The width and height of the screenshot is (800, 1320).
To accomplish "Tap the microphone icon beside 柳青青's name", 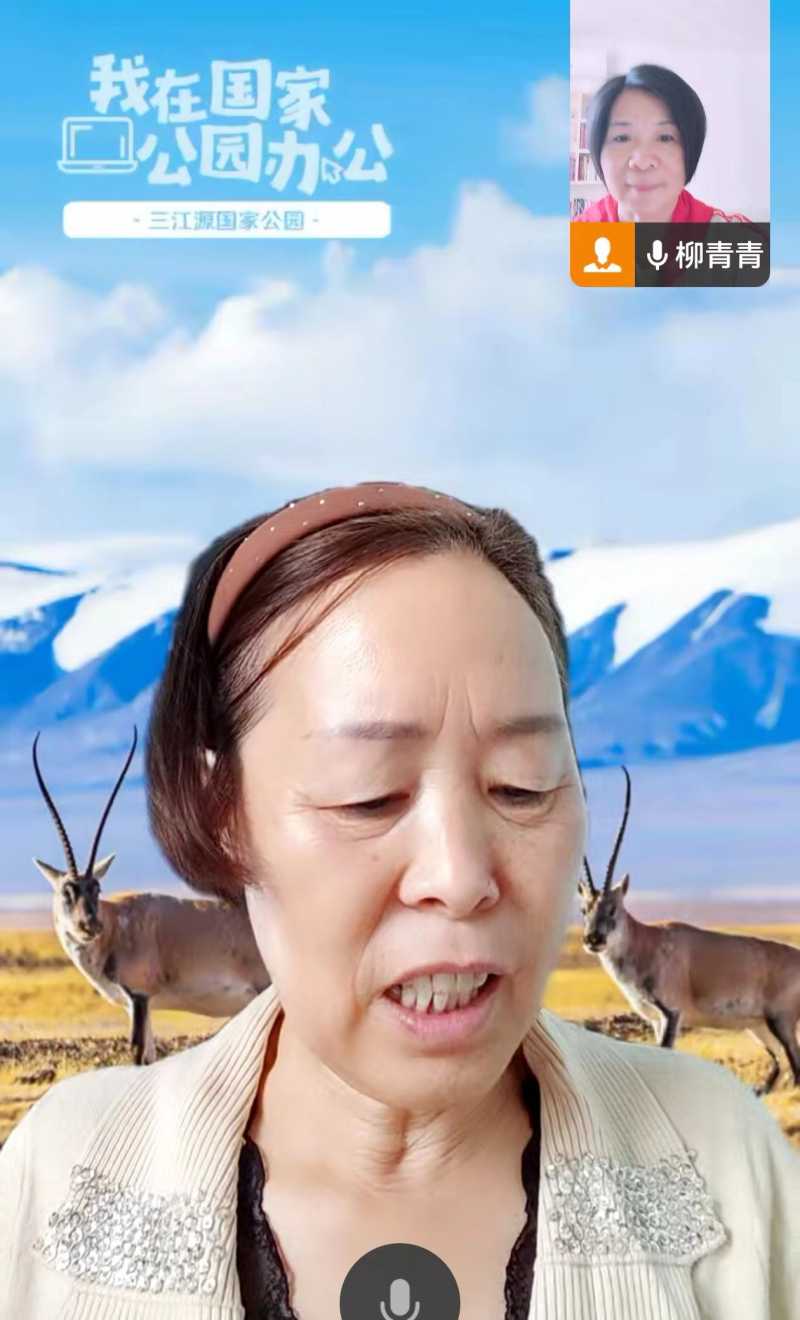I will [657, 256].
